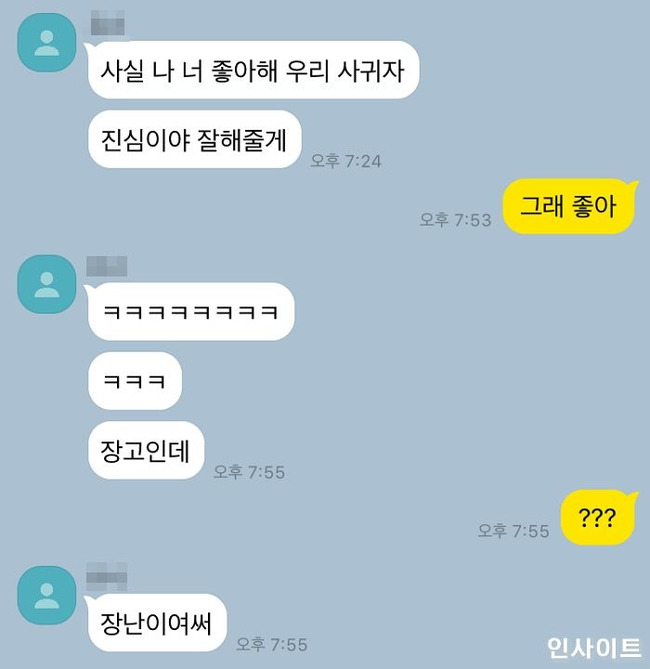Open sender's profile avatar beside the 'ㅋㅋㅋㅋㅋㅋㅋㅋ' message

47,284
